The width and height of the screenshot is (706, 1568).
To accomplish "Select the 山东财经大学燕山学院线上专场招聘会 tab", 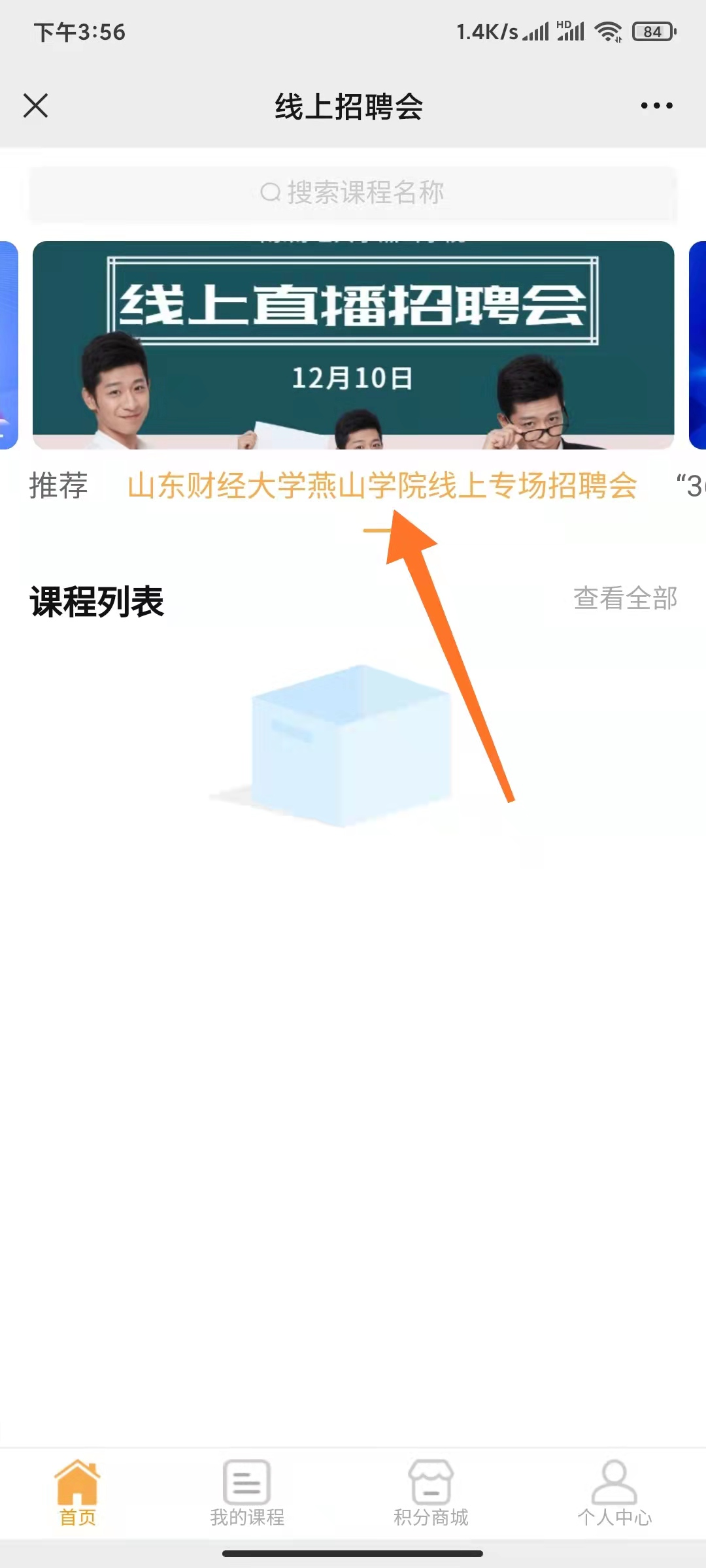I will [382, 485].
